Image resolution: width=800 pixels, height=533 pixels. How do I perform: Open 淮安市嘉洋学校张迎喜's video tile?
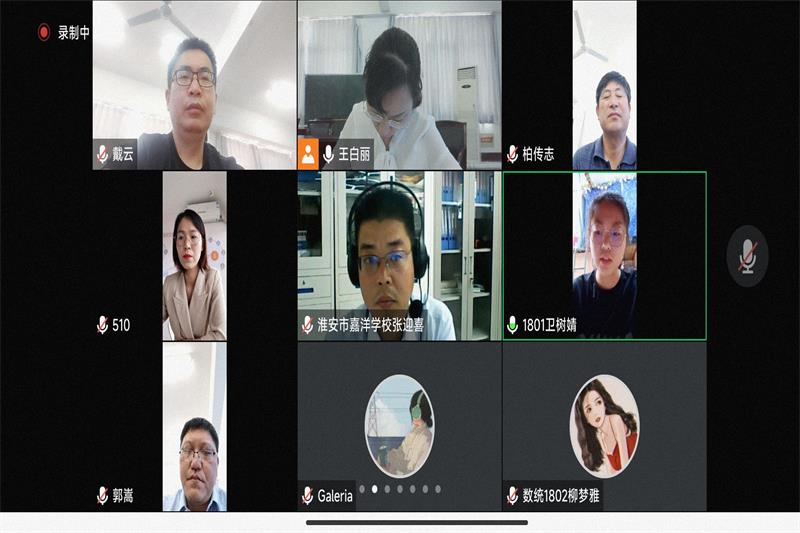(x=399, y=256)
